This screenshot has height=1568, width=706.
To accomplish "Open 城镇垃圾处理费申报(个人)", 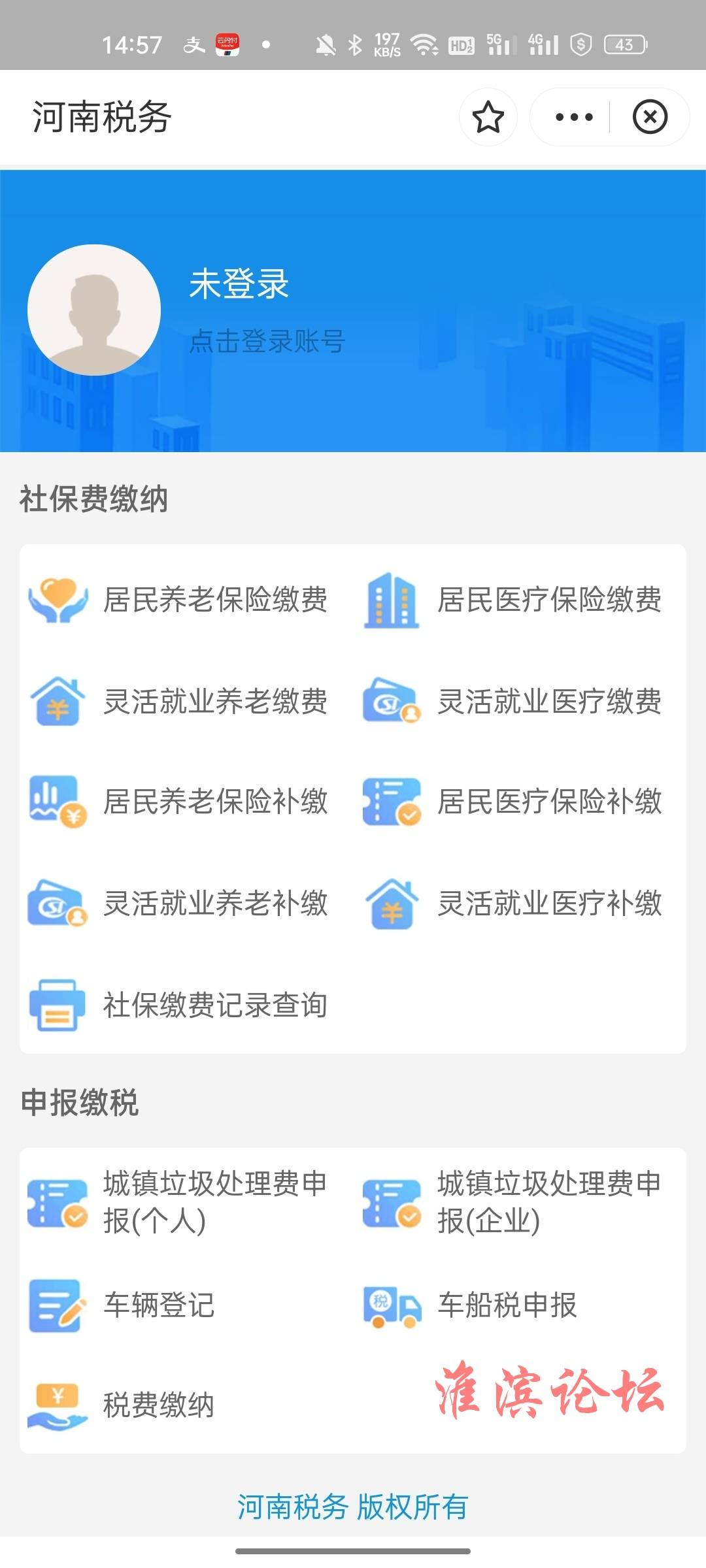I will coord(178,1202).
